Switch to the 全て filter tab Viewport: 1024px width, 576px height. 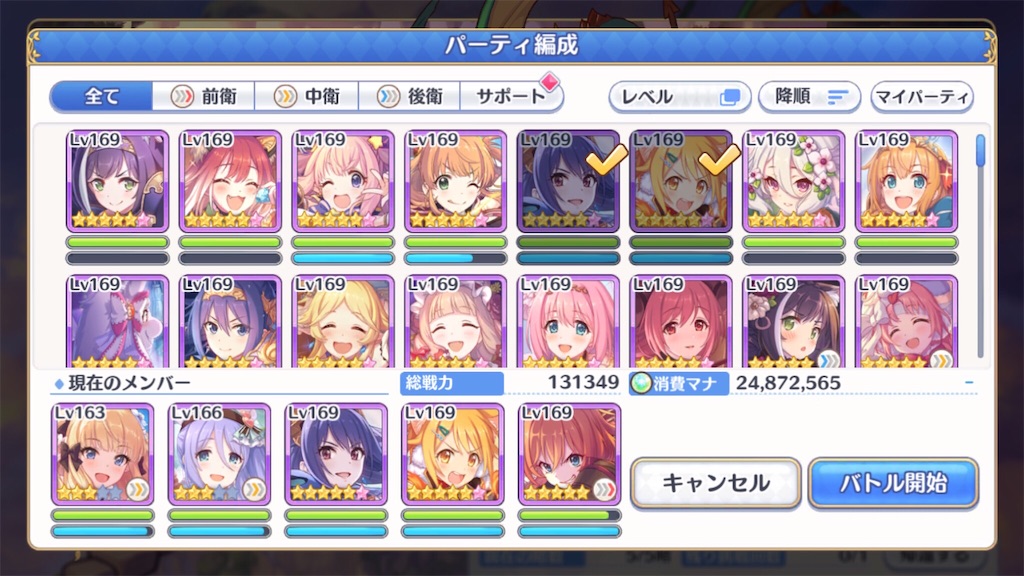[x=101, y=96]
